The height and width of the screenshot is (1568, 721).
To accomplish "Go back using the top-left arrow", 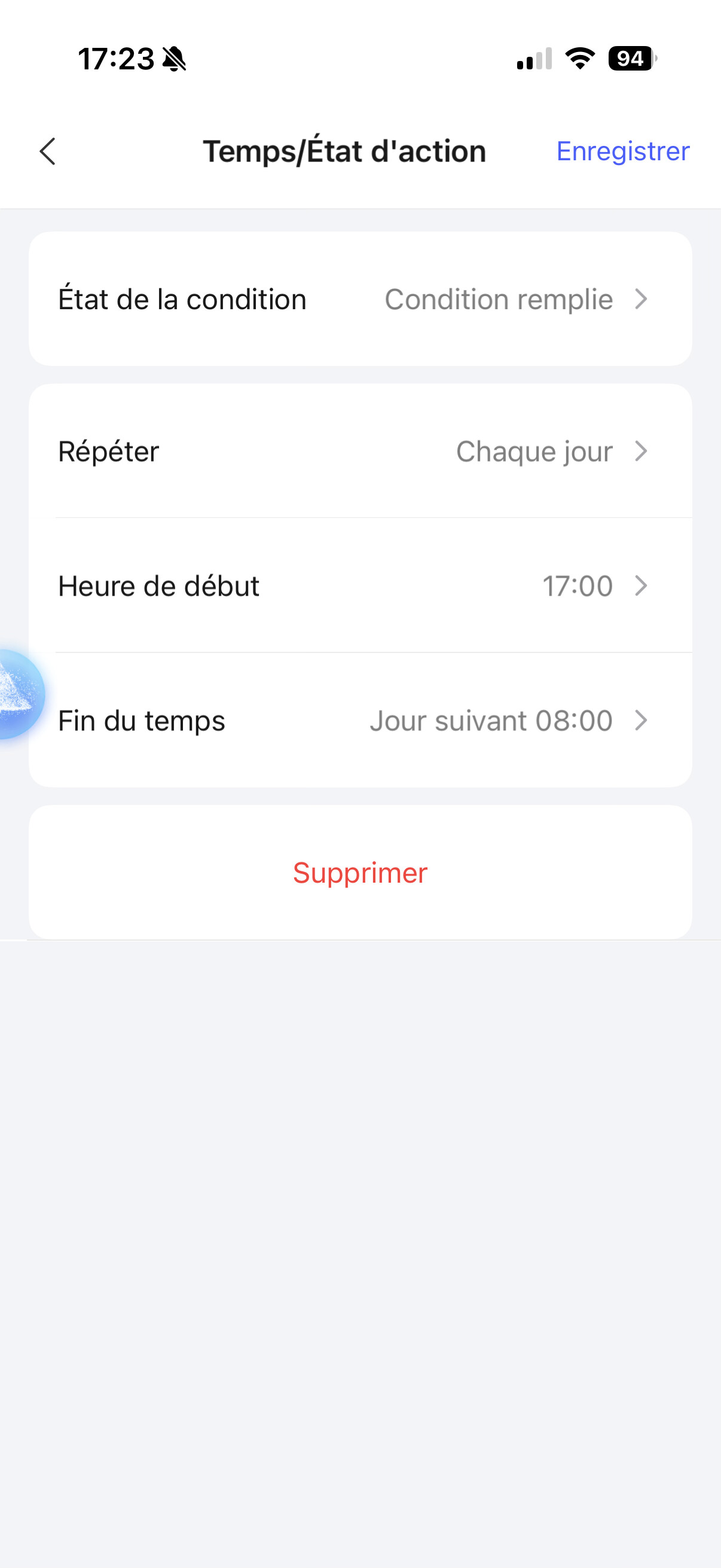I will 47,151.
